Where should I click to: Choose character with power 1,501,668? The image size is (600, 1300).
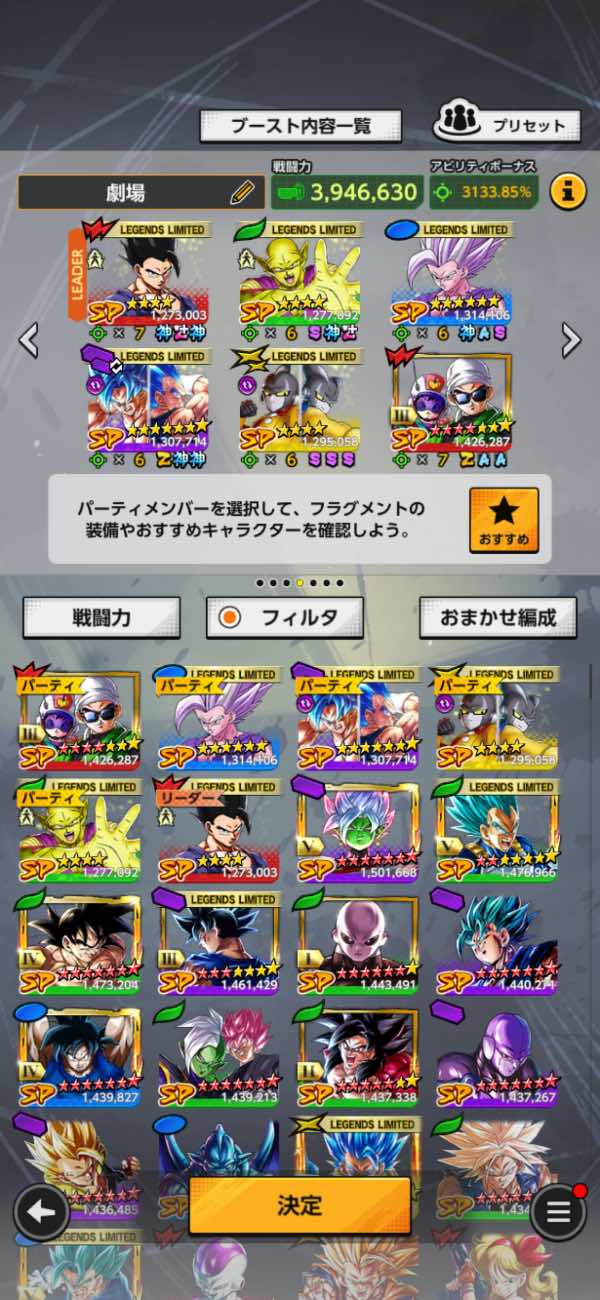tap(358, 827)
